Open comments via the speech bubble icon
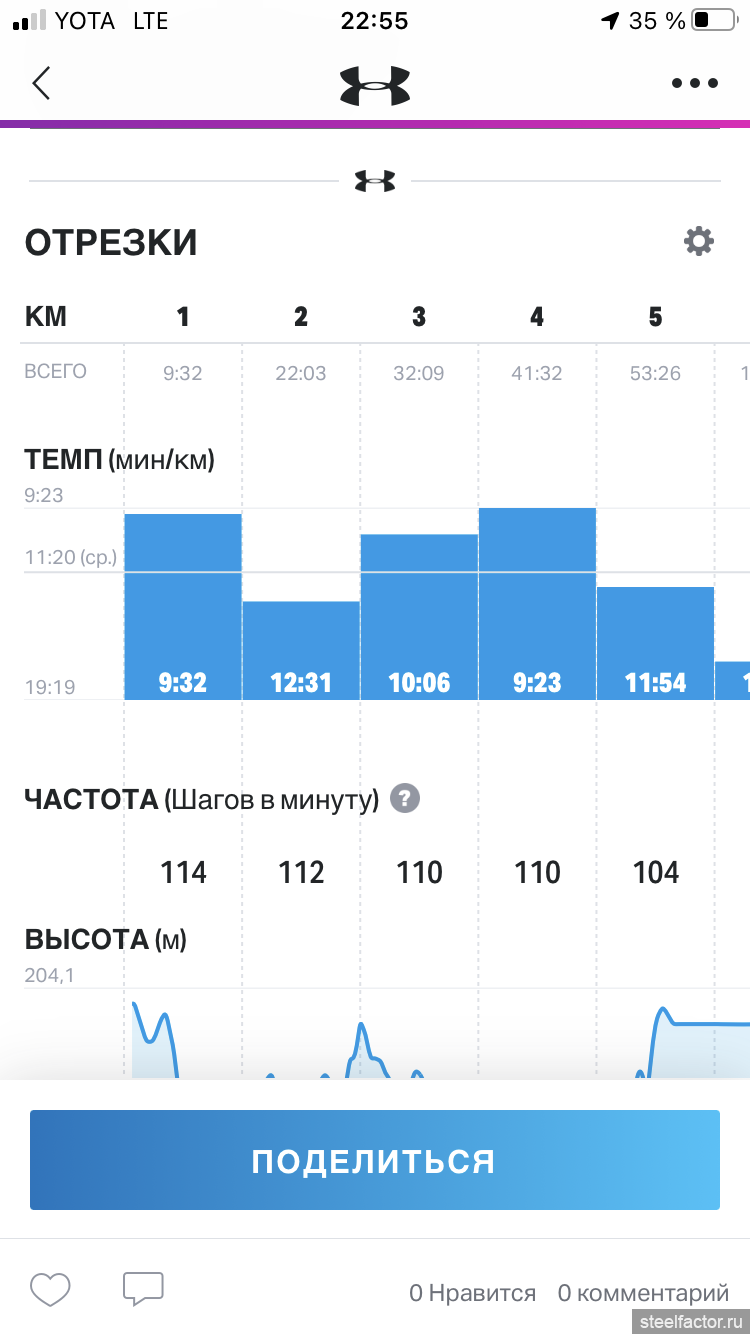 [143, 1289]
